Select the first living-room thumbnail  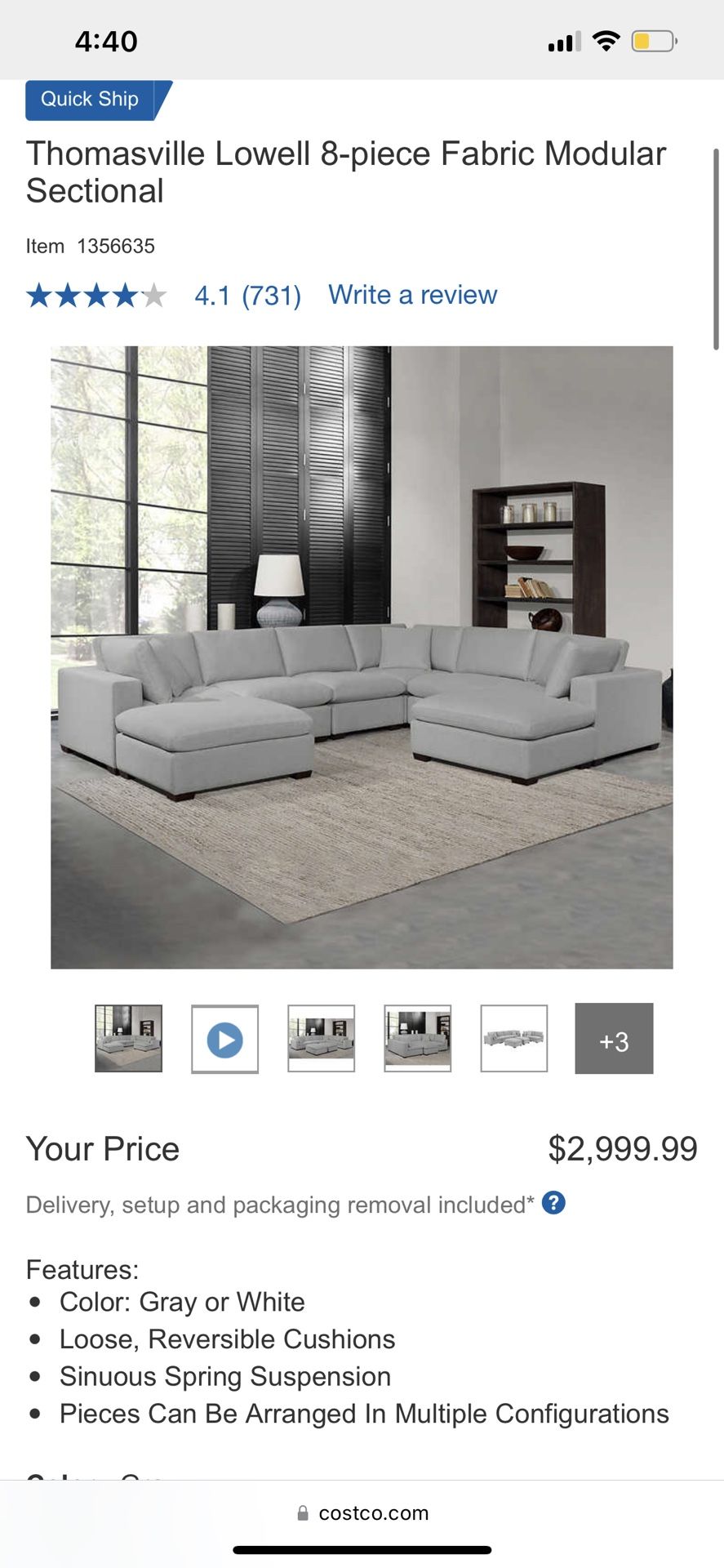128,1038
